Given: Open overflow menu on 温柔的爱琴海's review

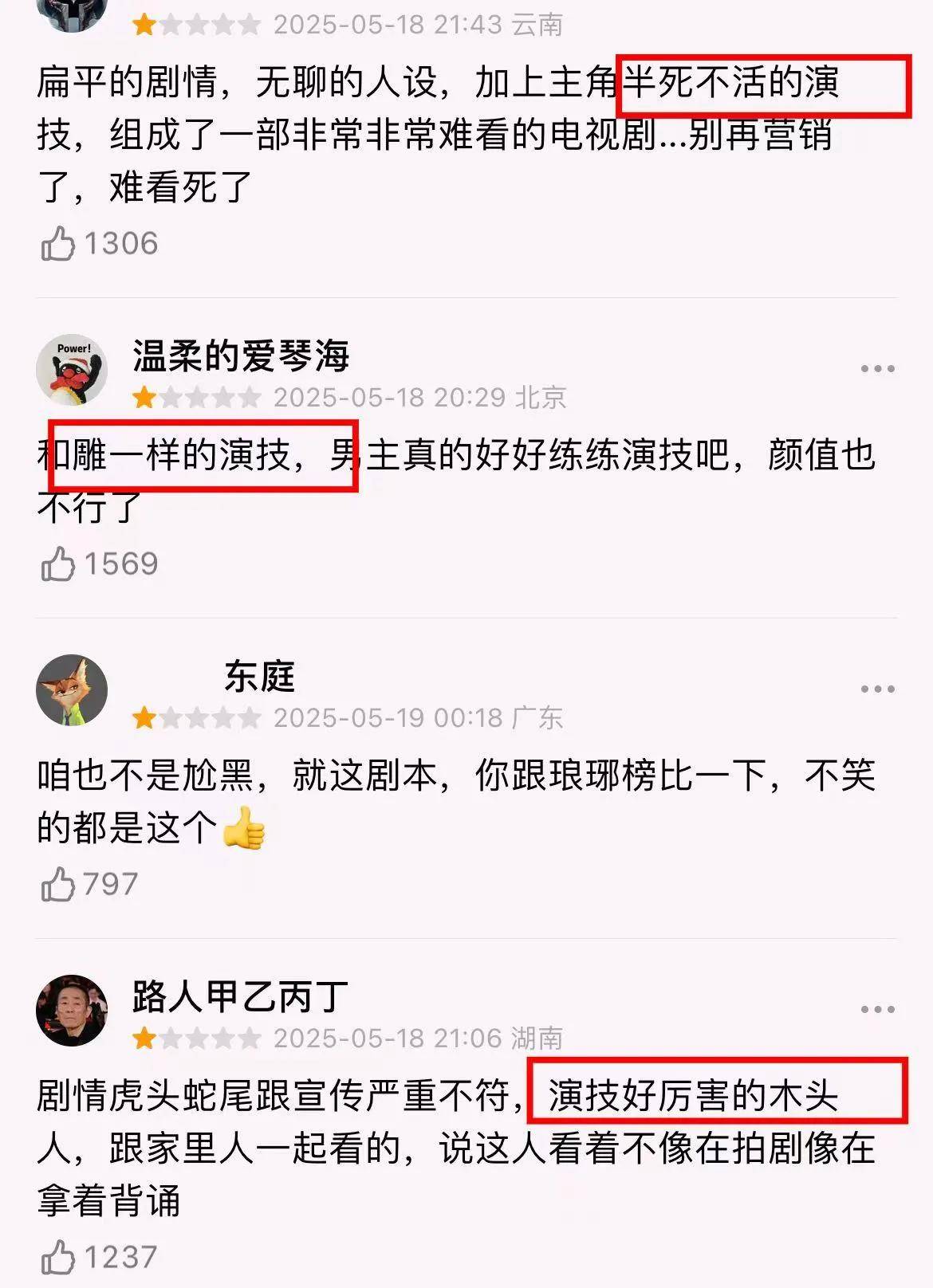Looking at the screenshot, I should tap(877, 369).
